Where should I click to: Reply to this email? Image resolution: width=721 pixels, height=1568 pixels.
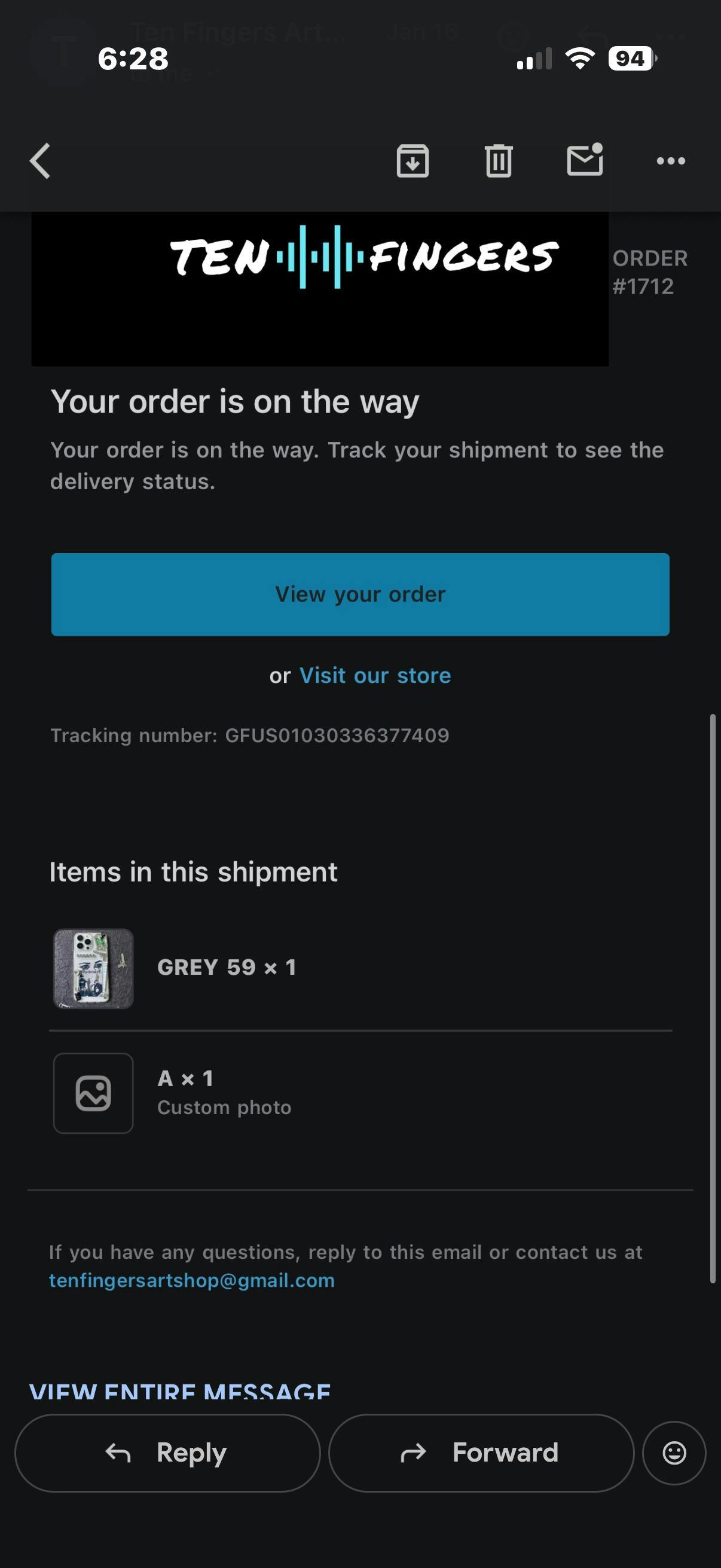[x=167, y=1453]
